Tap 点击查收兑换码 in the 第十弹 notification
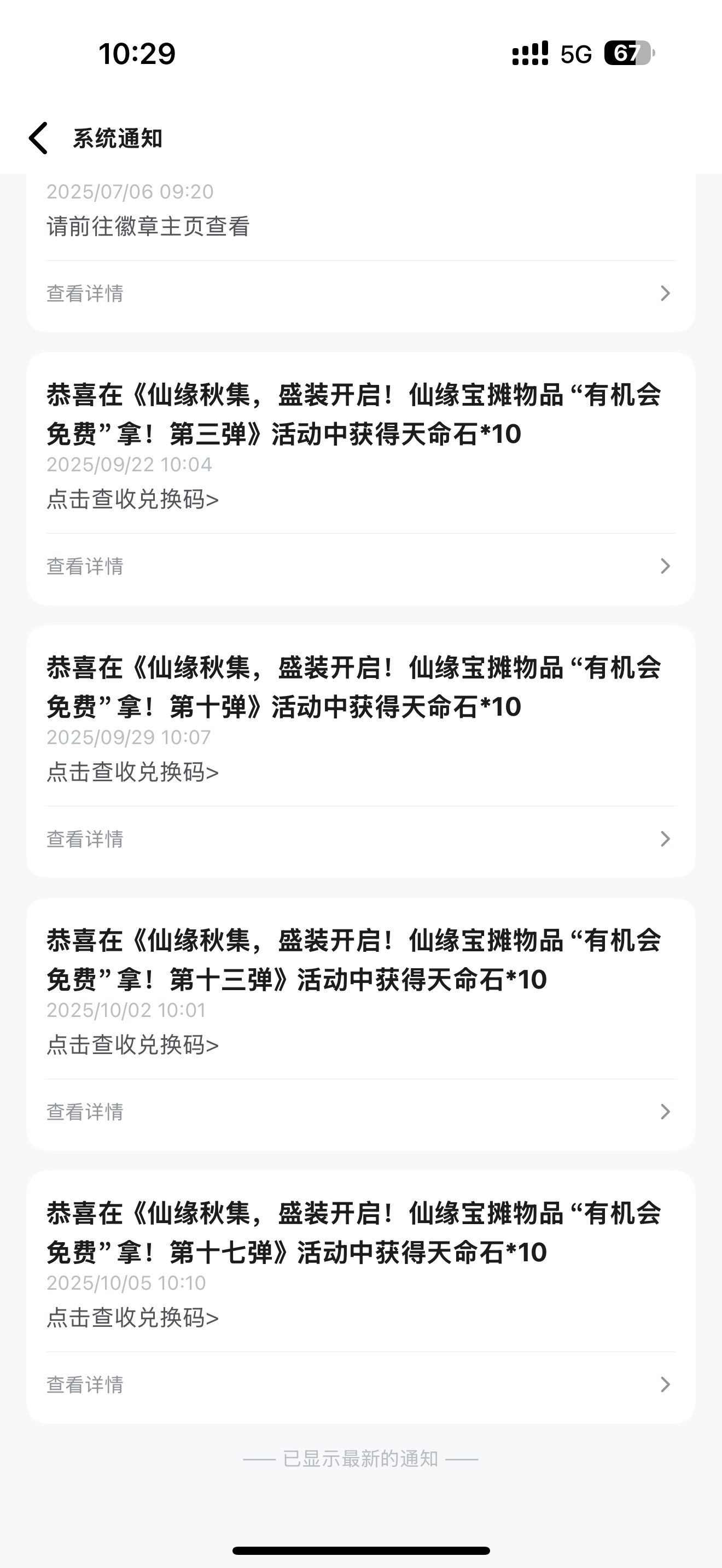The height and width of the screenshot is (1568, 722). coord(133,772)
